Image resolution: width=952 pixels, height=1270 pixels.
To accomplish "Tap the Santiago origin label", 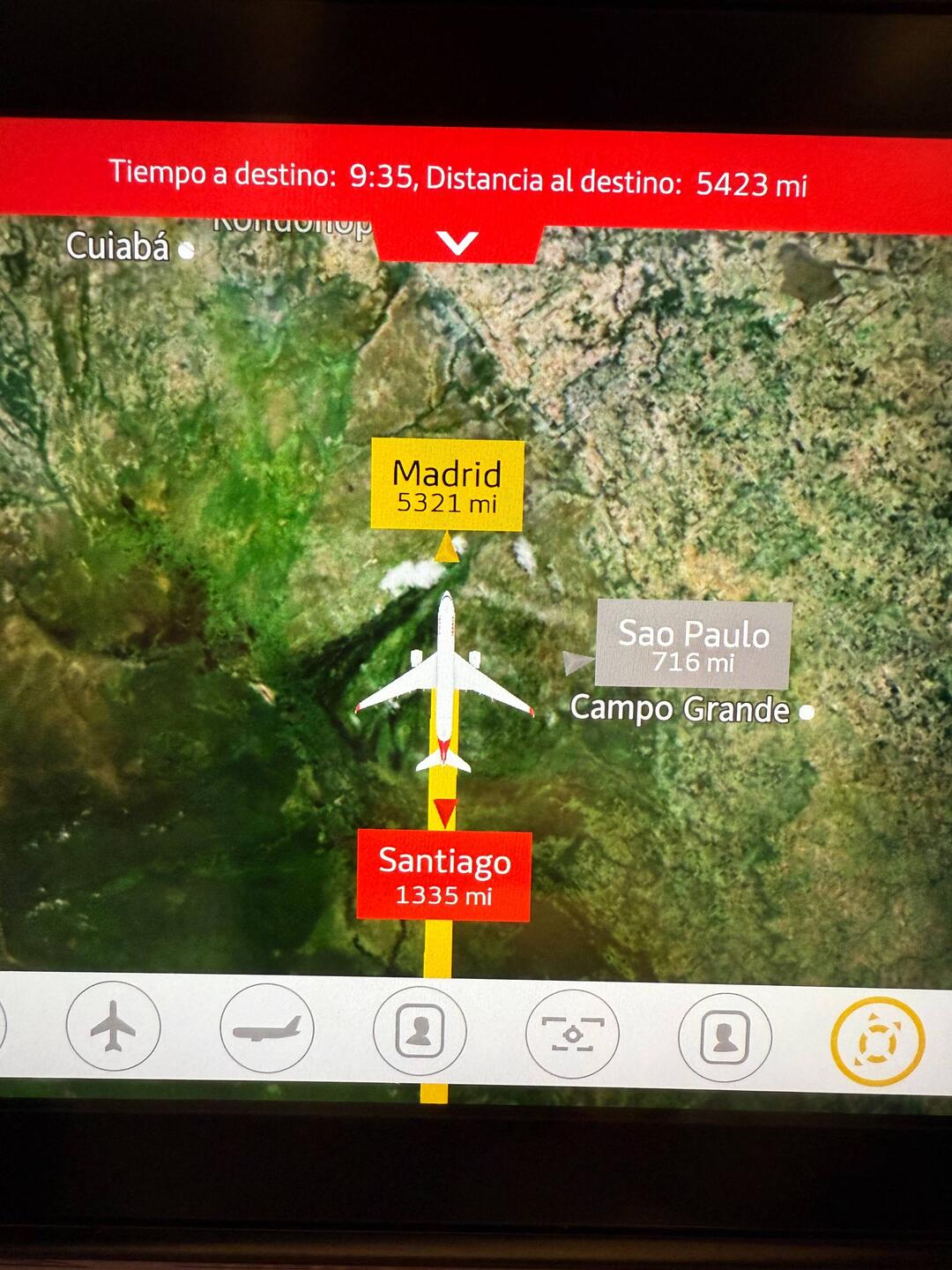I will tap(443, 876).
